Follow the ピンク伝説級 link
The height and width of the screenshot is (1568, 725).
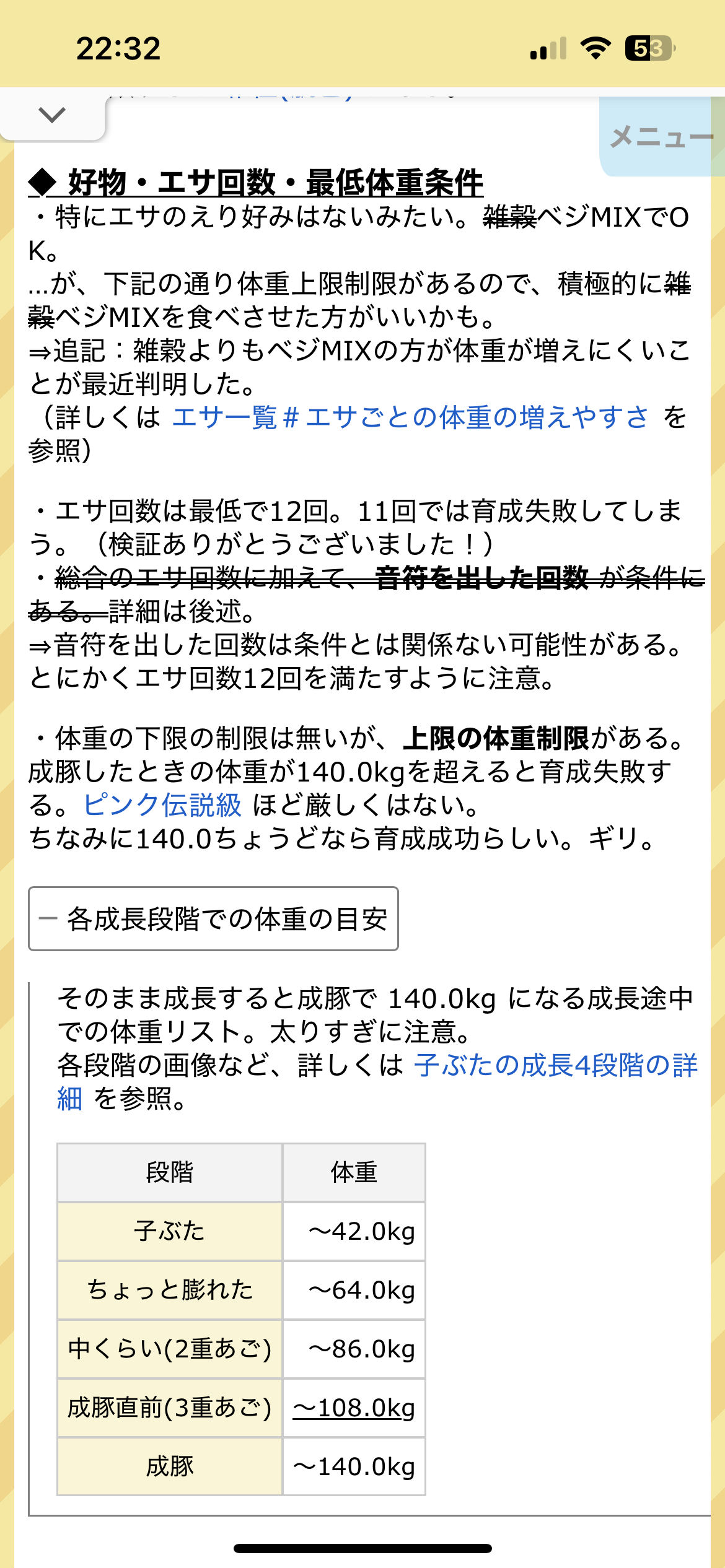[162, 805]
